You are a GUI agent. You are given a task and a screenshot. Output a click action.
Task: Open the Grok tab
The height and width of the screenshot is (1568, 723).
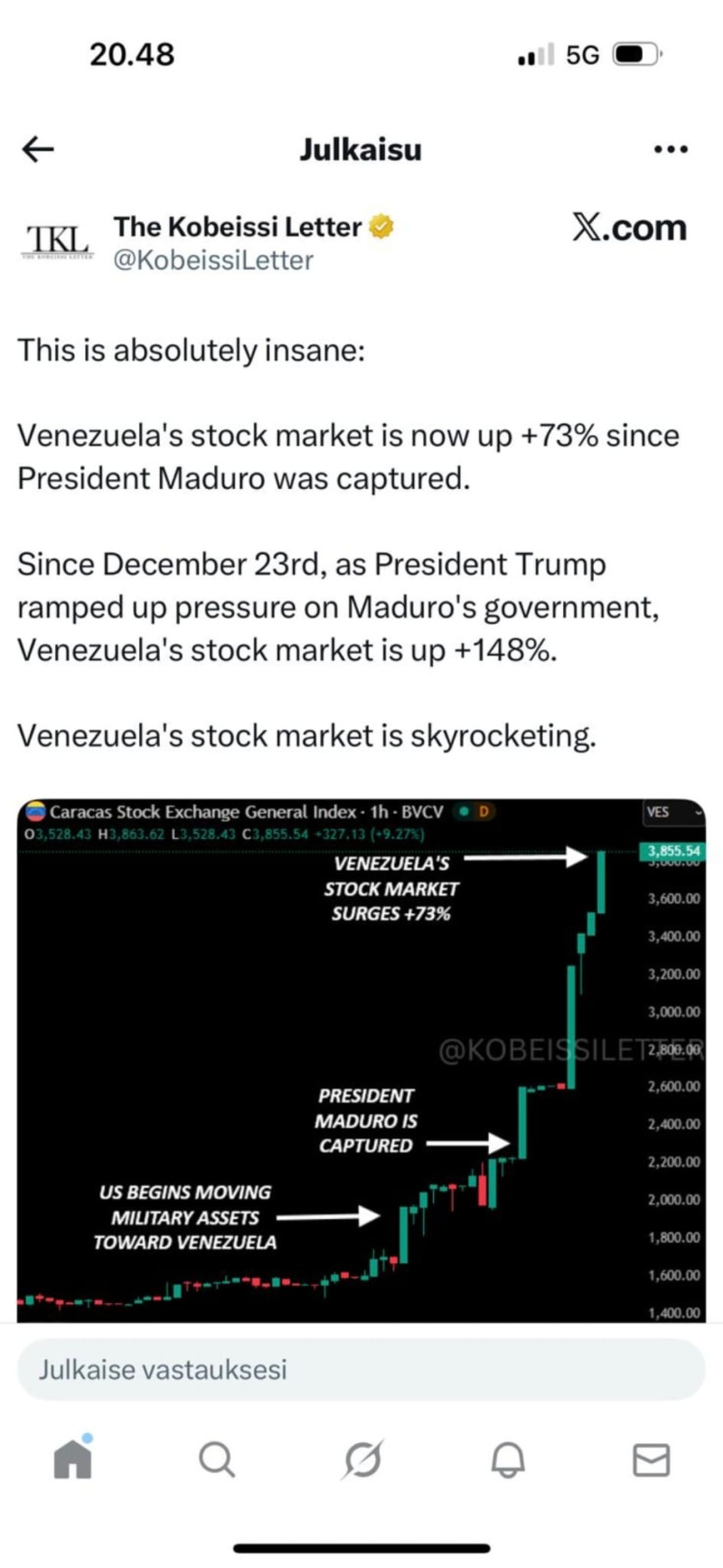pyautogui.click(x=362, y=1459)
